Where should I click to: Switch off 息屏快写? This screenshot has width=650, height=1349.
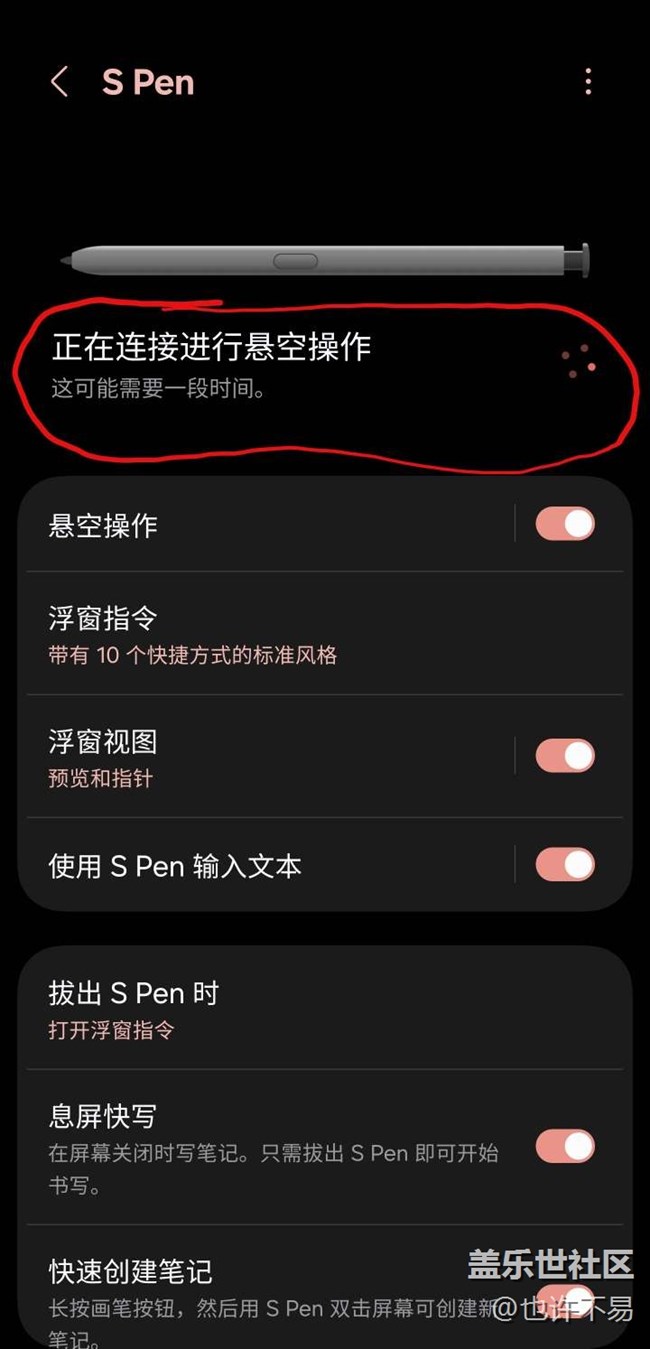click(565, 1146)
